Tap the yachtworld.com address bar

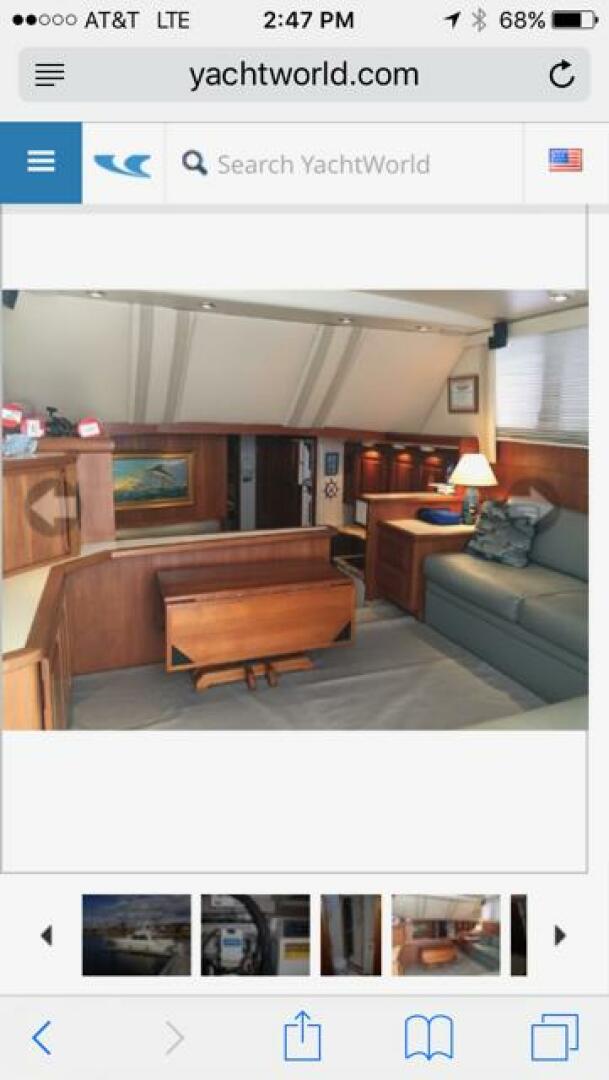(304, 75)
